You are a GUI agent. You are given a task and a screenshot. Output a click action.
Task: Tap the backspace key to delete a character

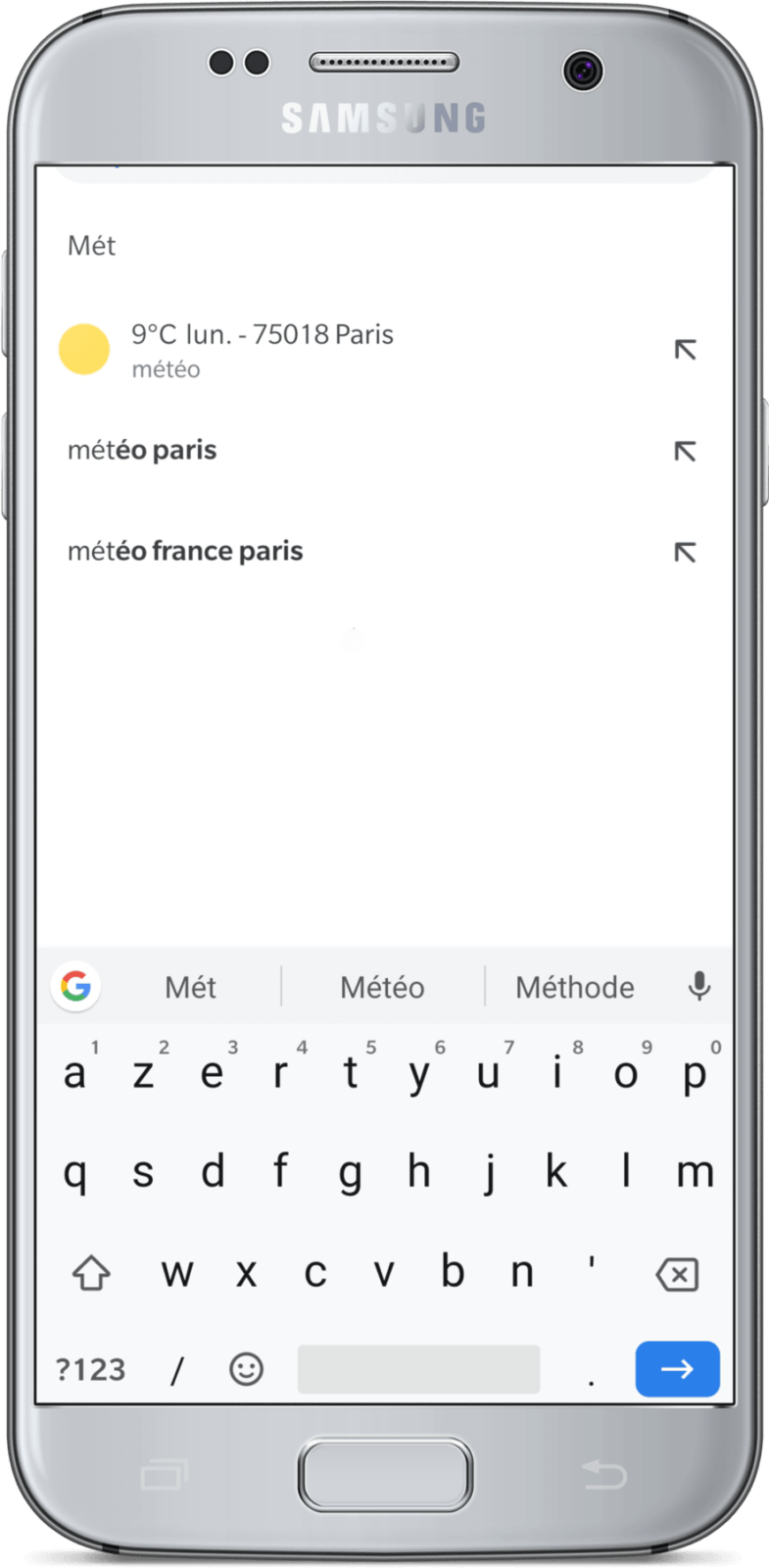click(678, 1272)
